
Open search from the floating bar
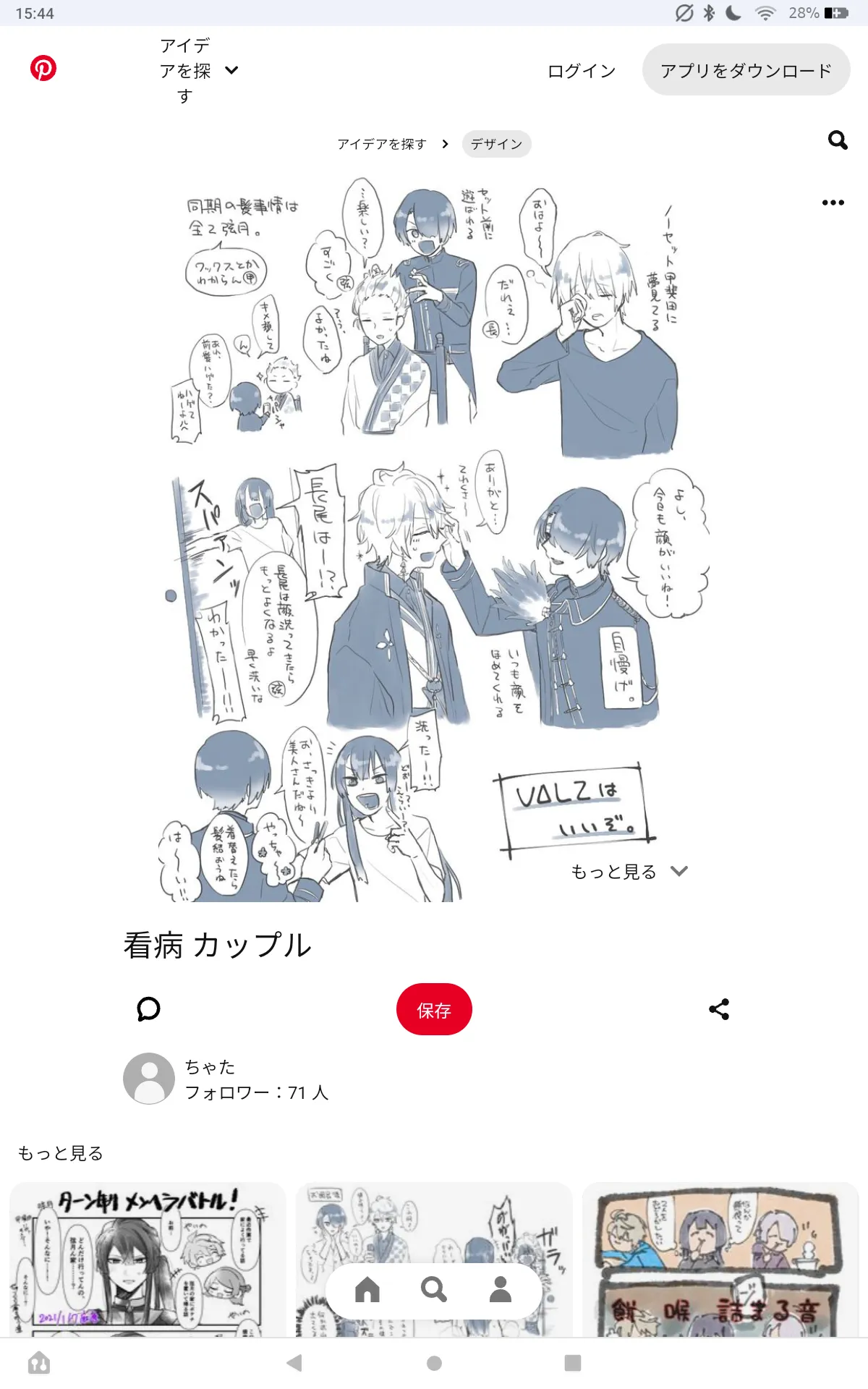[434, 1289]
